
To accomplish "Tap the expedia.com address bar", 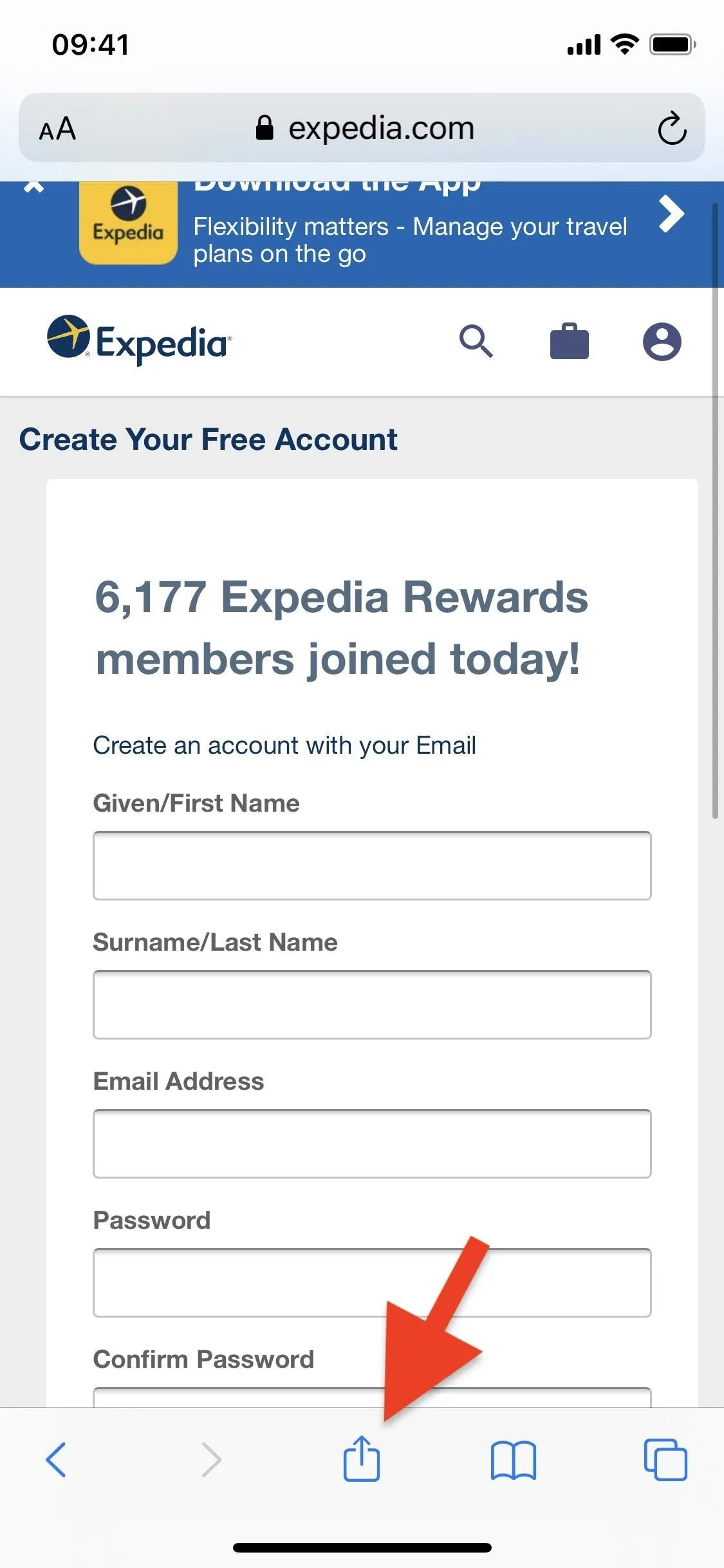I will [x=364, y=128].
